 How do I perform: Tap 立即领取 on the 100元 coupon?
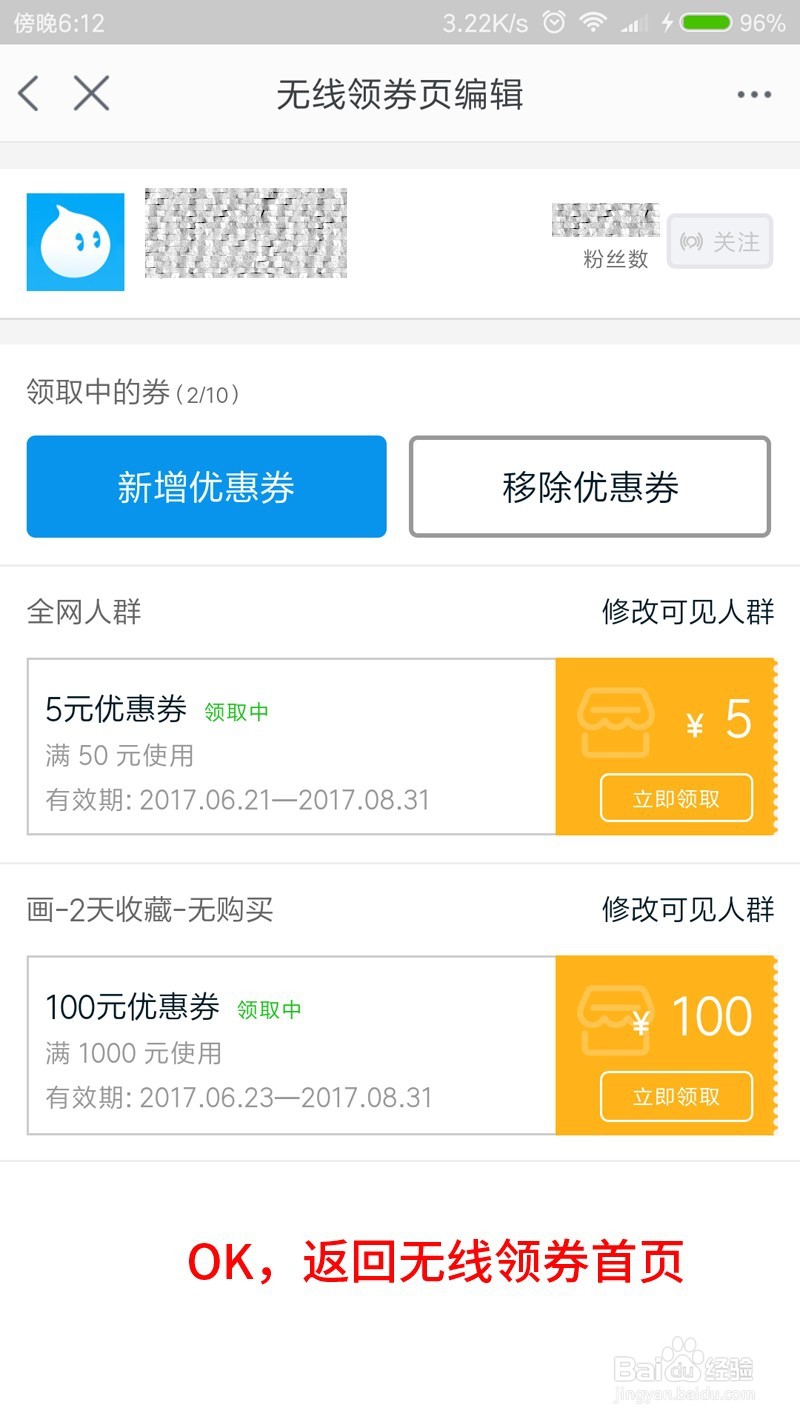tap(676, 1097)
